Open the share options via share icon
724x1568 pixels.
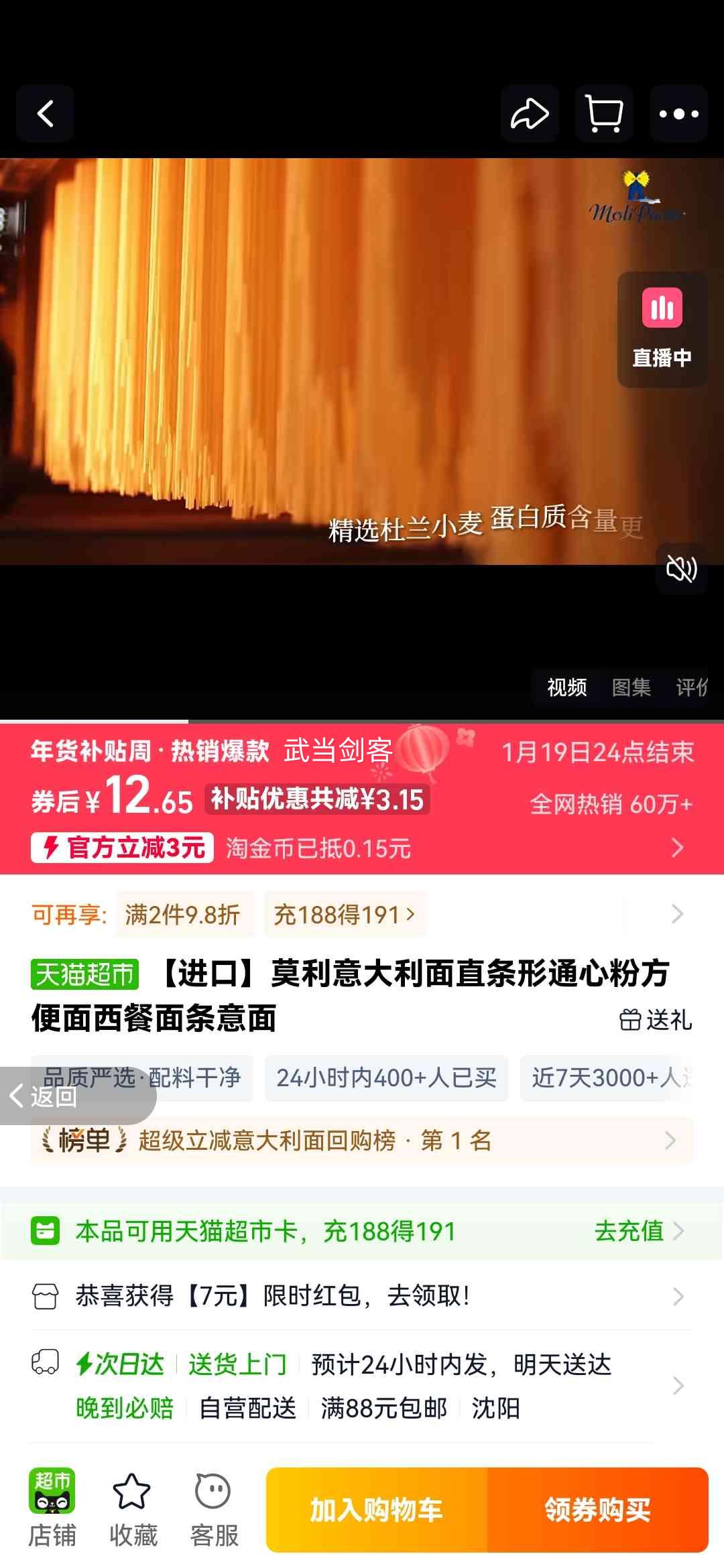click(529, 113)
